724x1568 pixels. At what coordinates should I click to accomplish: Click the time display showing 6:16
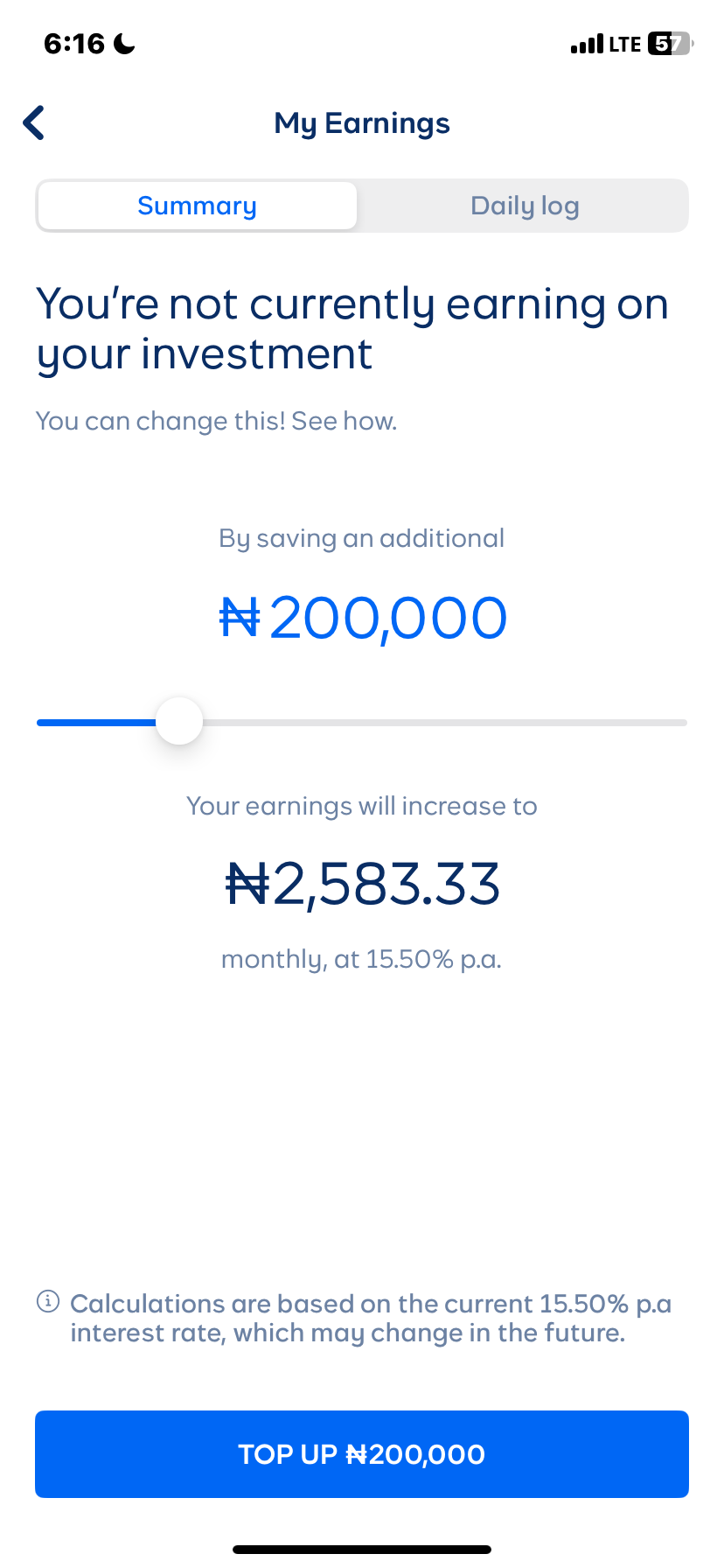pyautogui.click(x=75, y=43)
